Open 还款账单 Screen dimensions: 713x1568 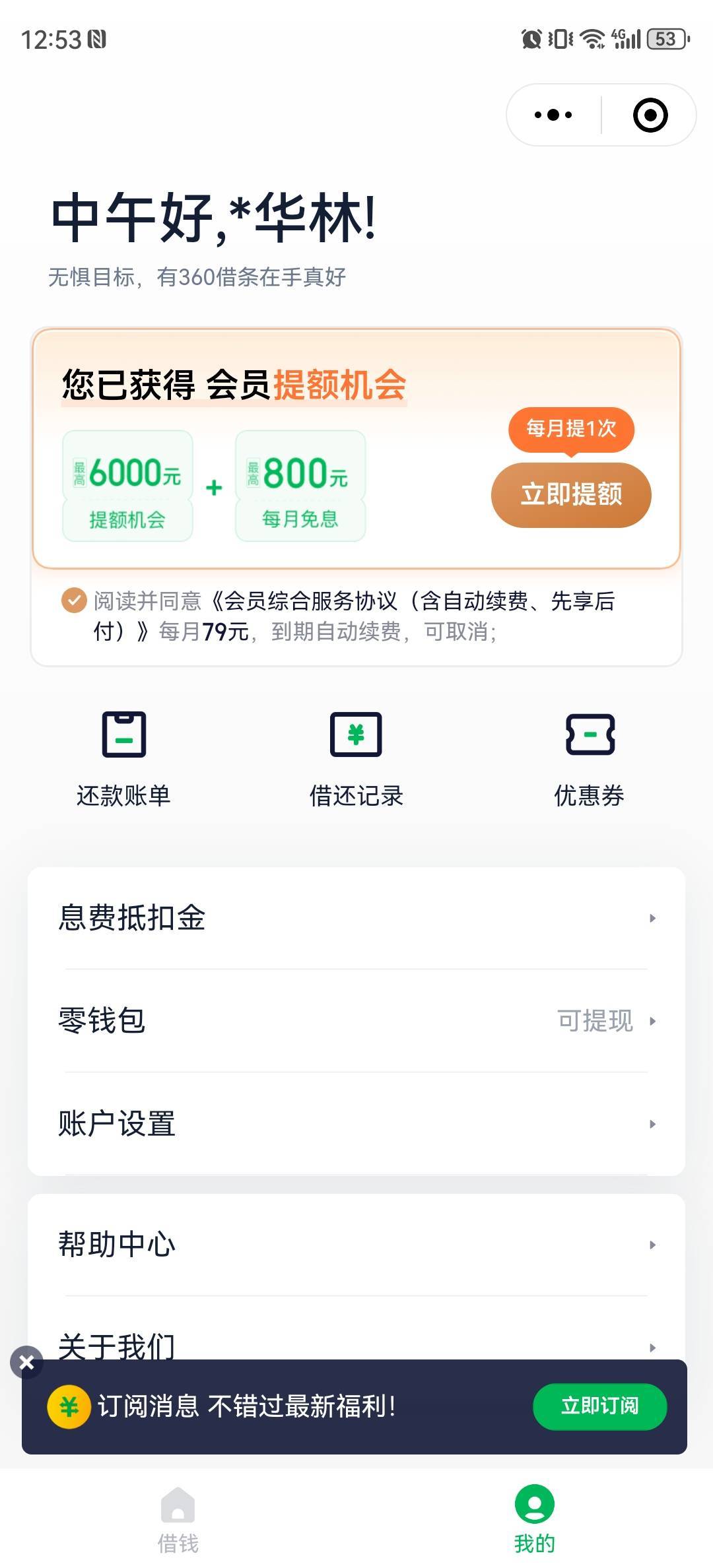123,759
